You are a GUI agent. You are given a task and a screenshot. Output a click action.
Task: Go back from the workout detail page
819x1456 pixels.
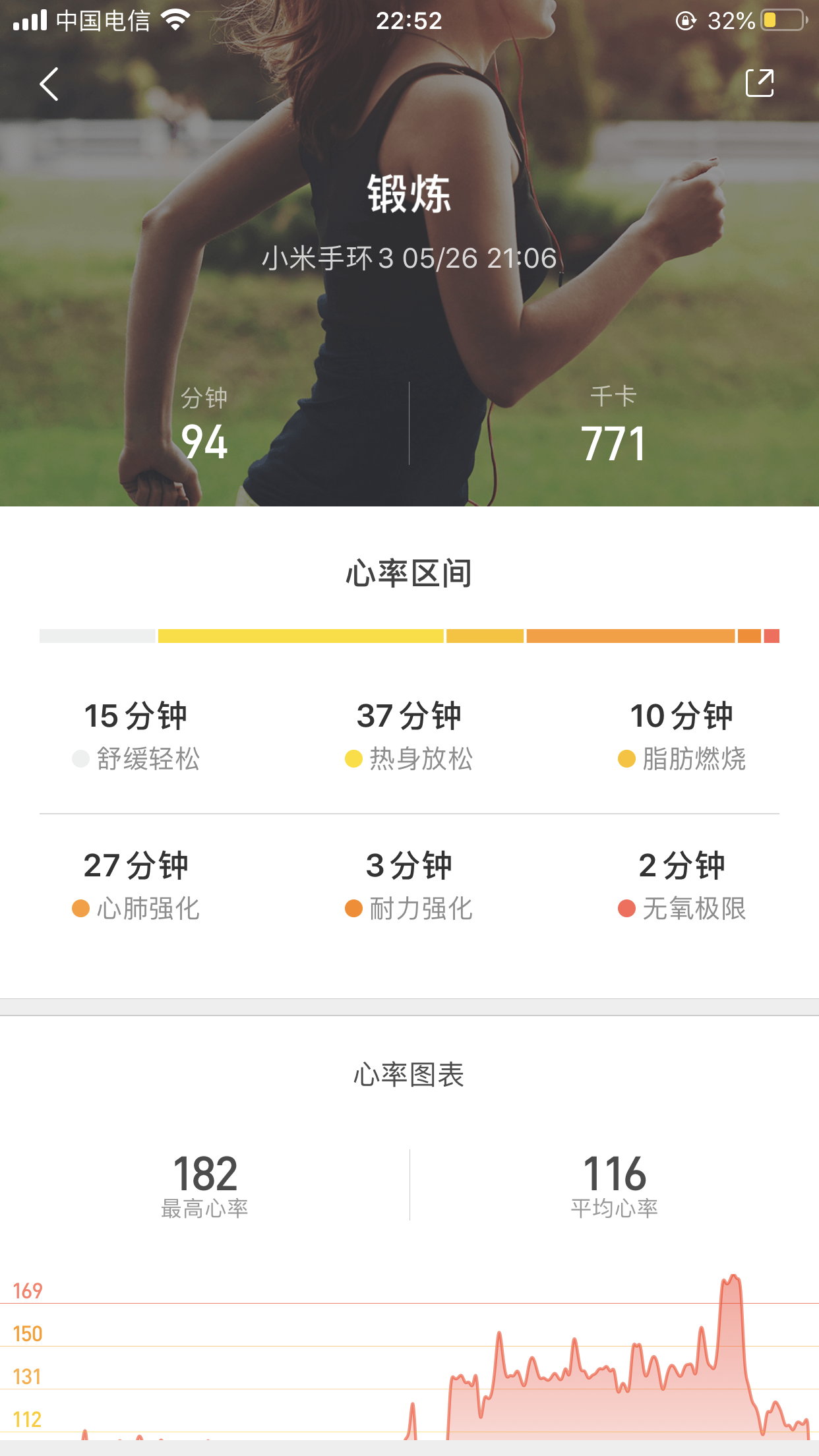pyautogui.click(x=49, y=84)
